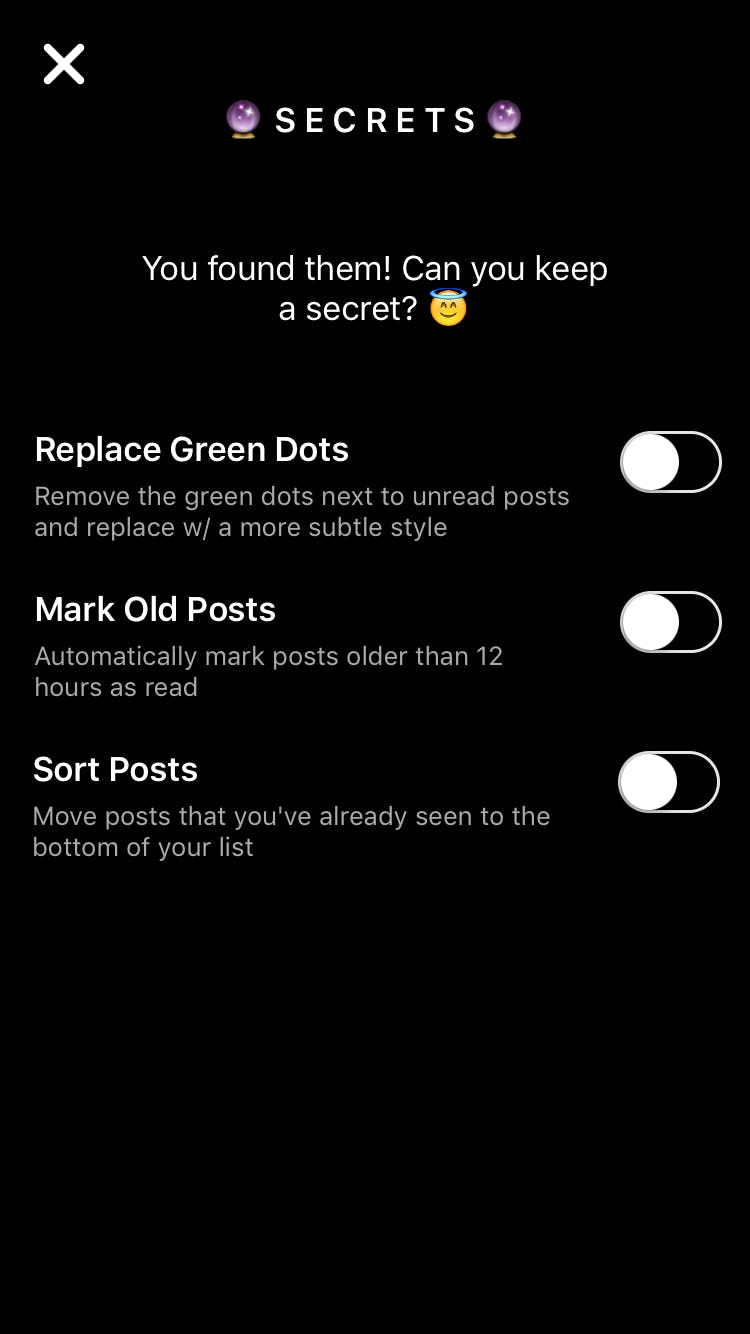750x1334 pixels.
Task: Click the green dots description text
Action: 300,511
